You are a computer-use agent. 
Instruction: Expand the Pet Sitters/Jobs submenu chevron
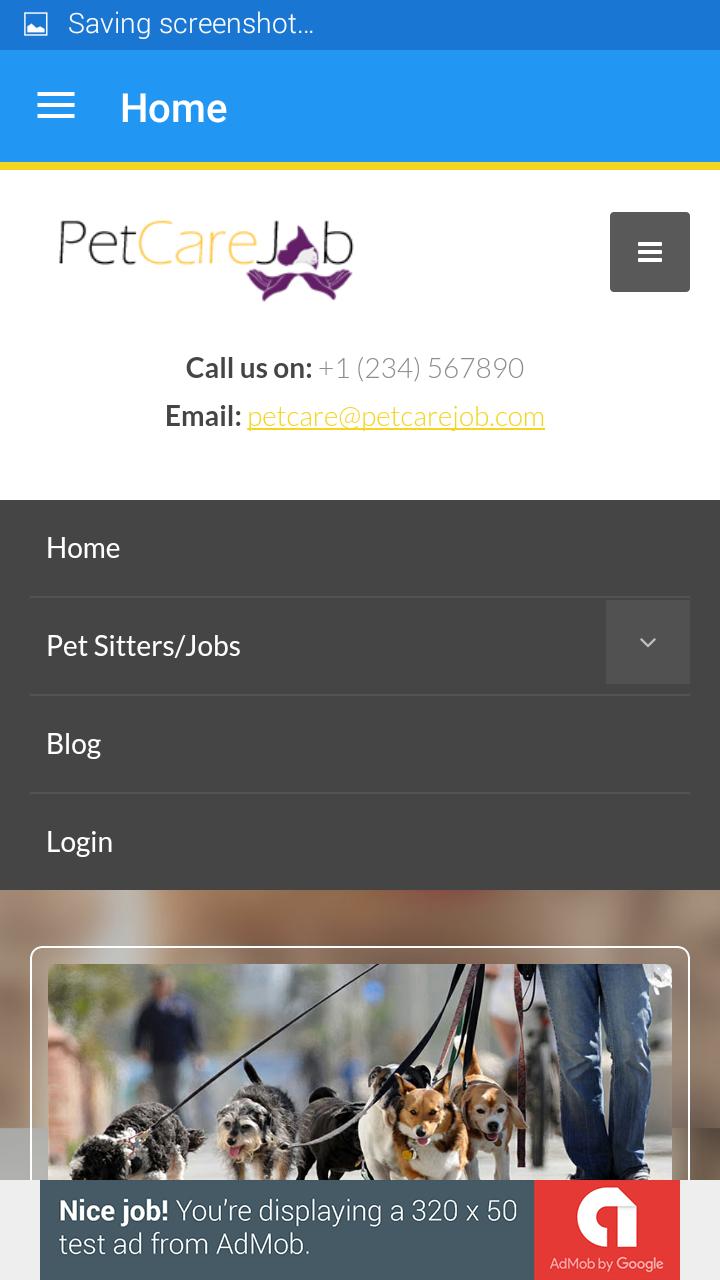[x=647, y=643]
